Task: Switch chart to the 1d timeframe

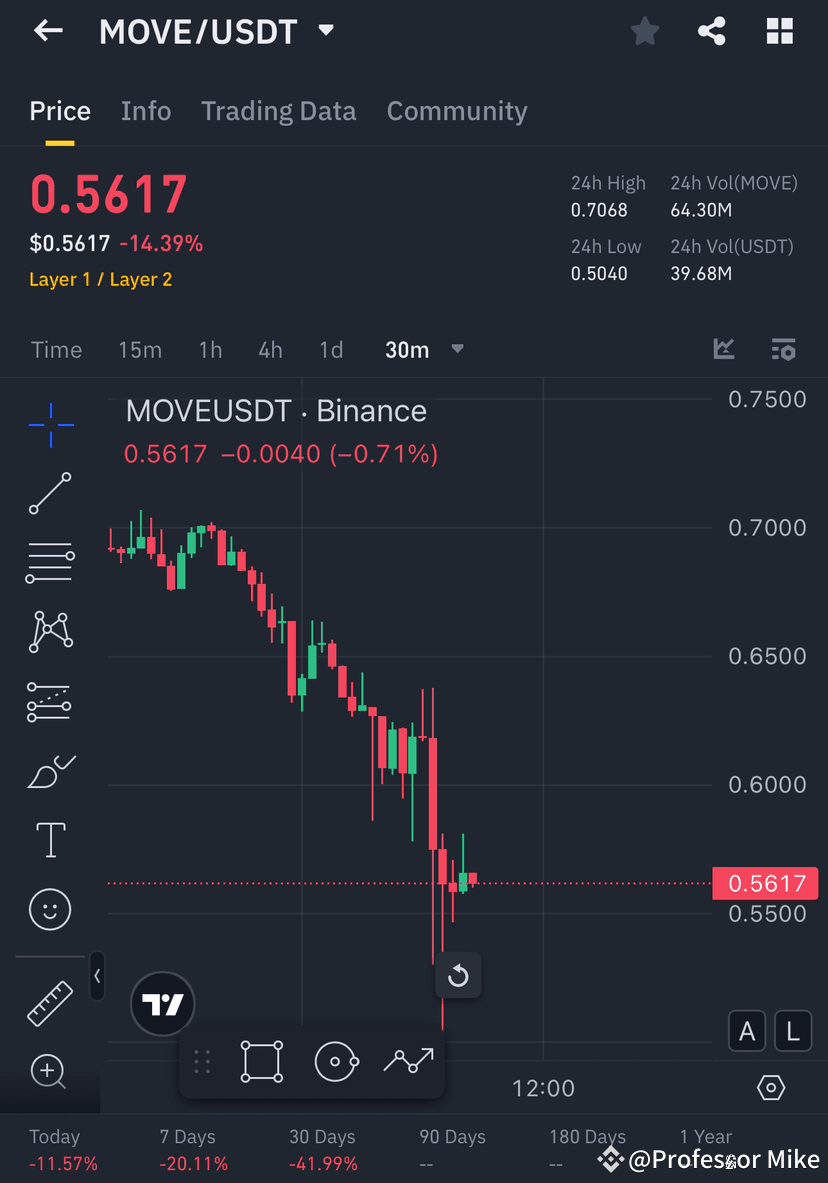Action: (331, 350)
